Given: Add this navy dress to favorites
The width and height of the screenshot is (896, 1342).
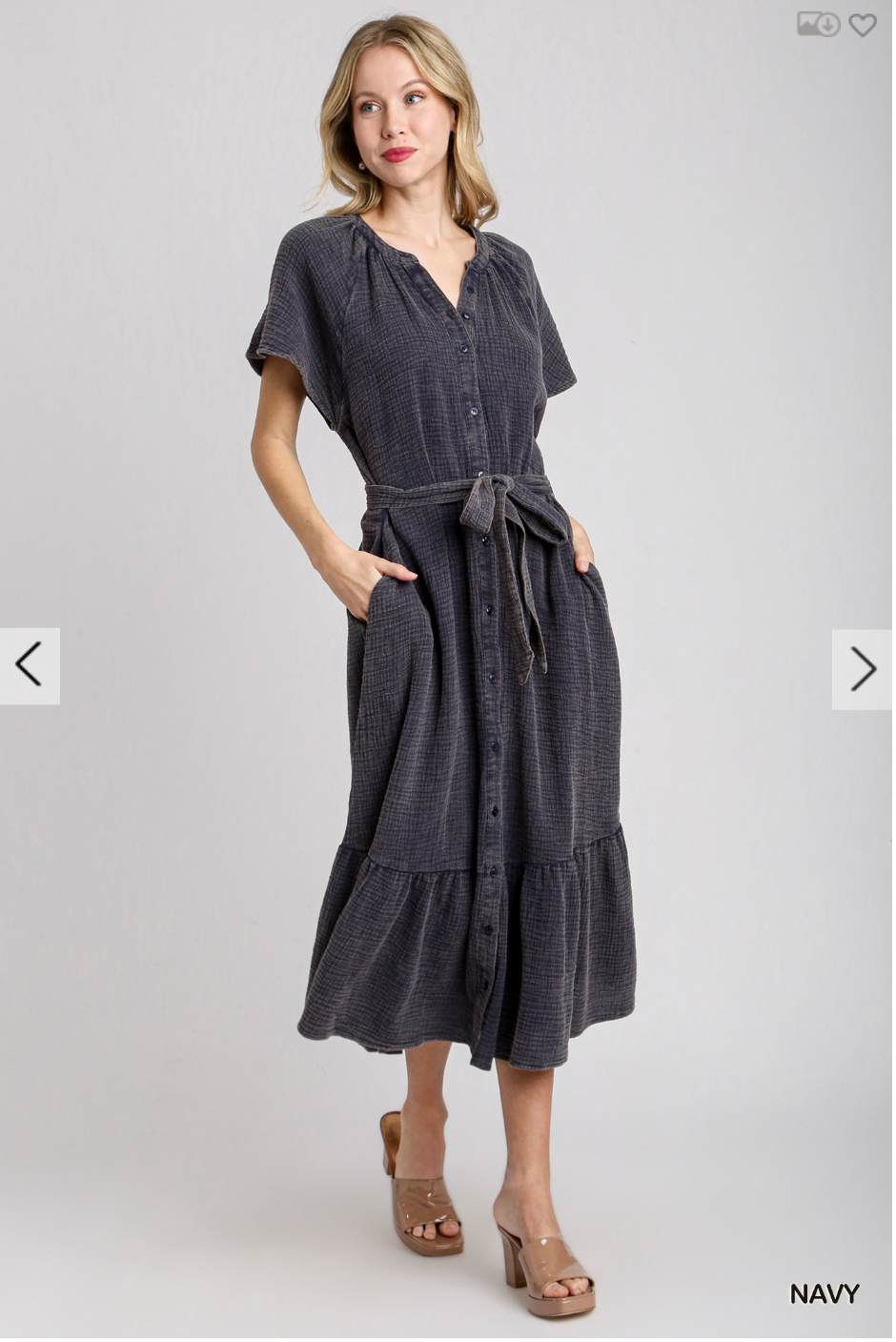Looking at the screenshot, I should click(x=863, y=26).
